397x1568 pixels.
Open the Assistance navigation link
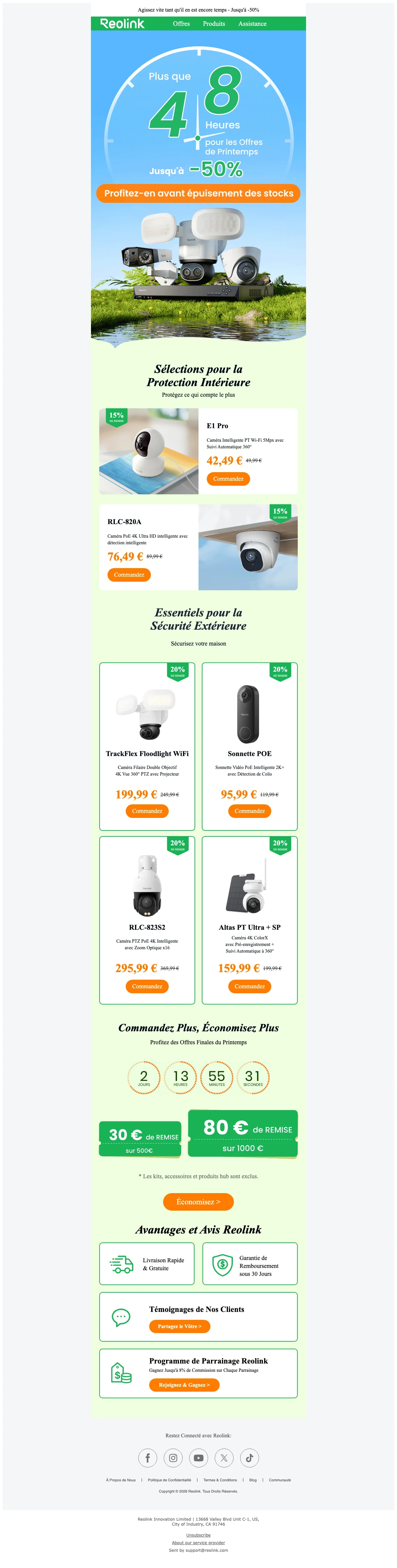pos(252,24)
